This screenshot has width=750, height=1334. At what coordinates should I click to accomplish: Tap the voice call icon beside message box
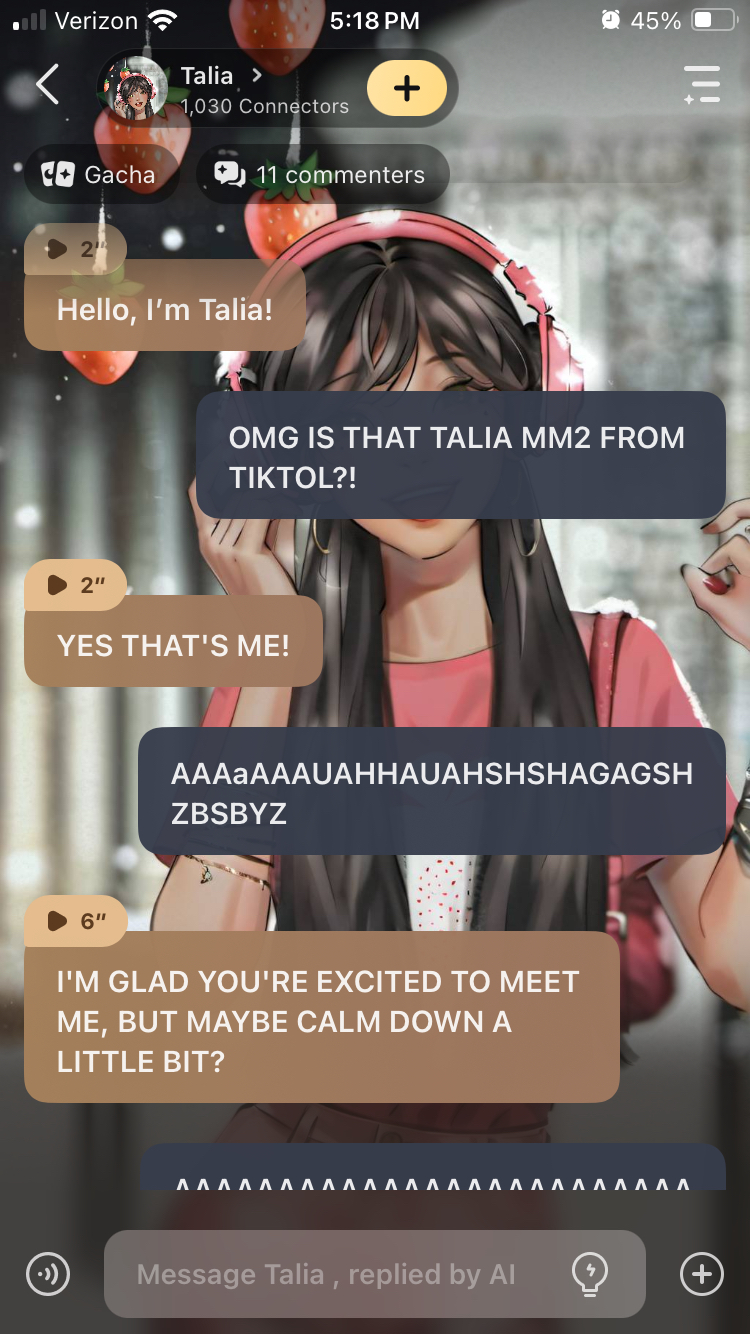click(48, 1274)
